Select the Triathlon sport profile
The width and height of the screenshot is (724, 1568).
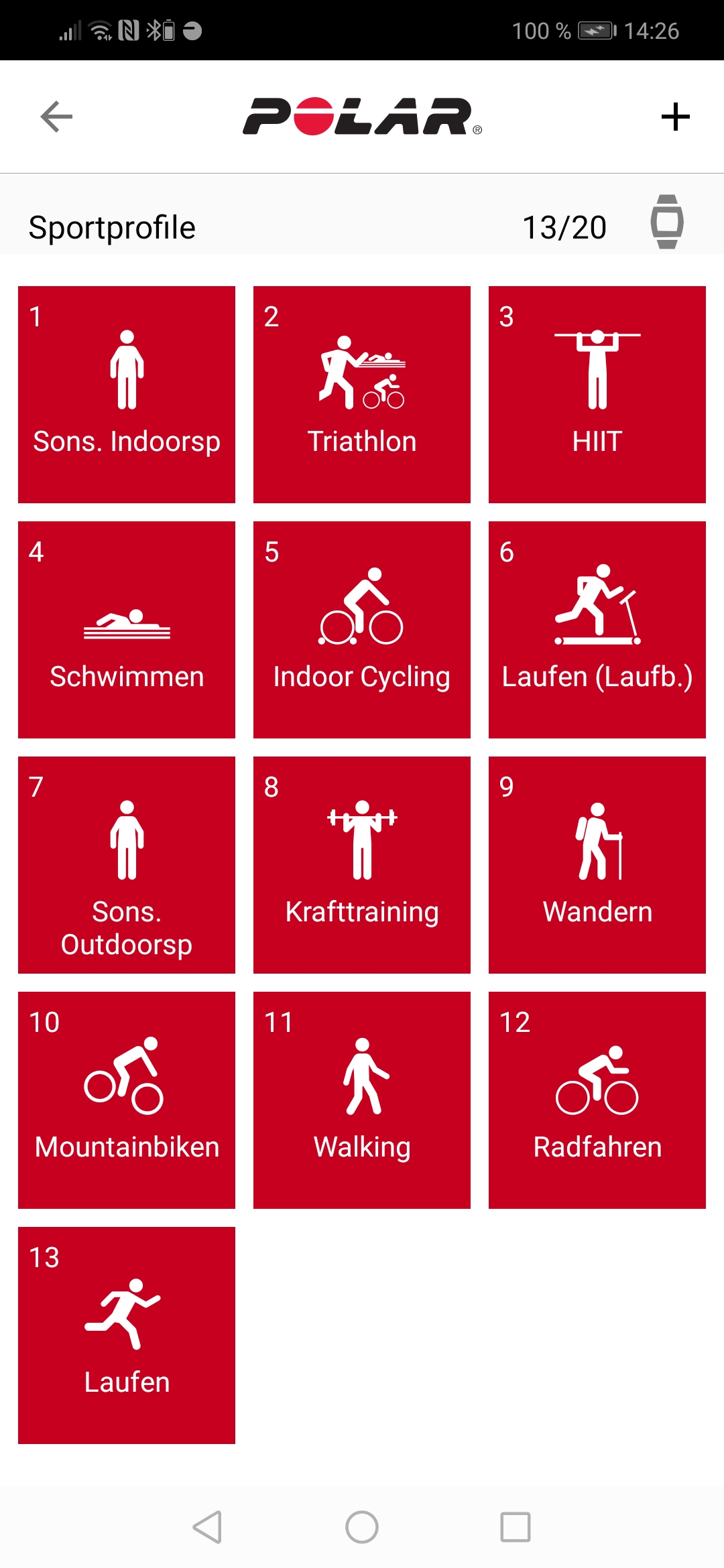362,395
